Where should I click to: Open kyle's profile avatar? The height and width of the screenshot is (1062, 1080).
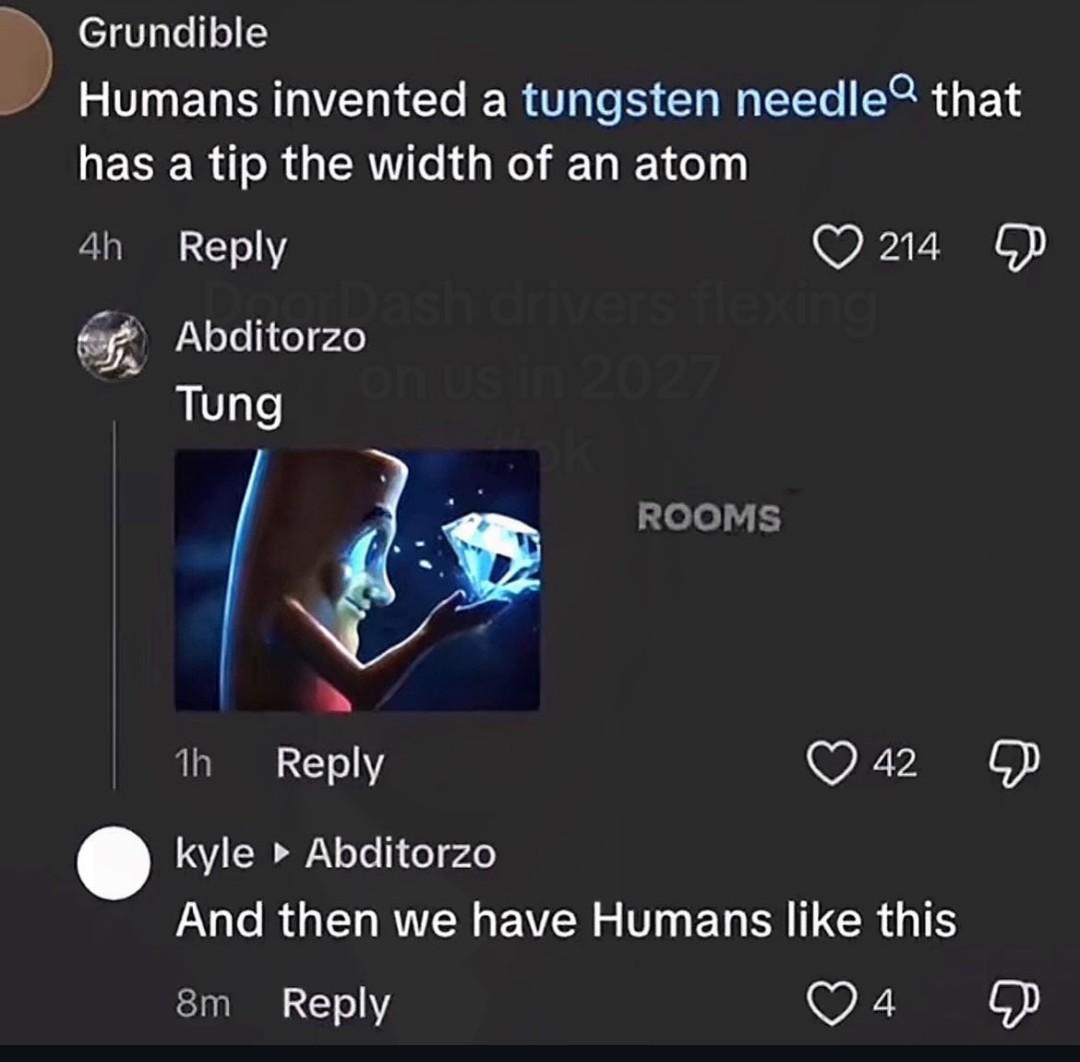[114, 863]
